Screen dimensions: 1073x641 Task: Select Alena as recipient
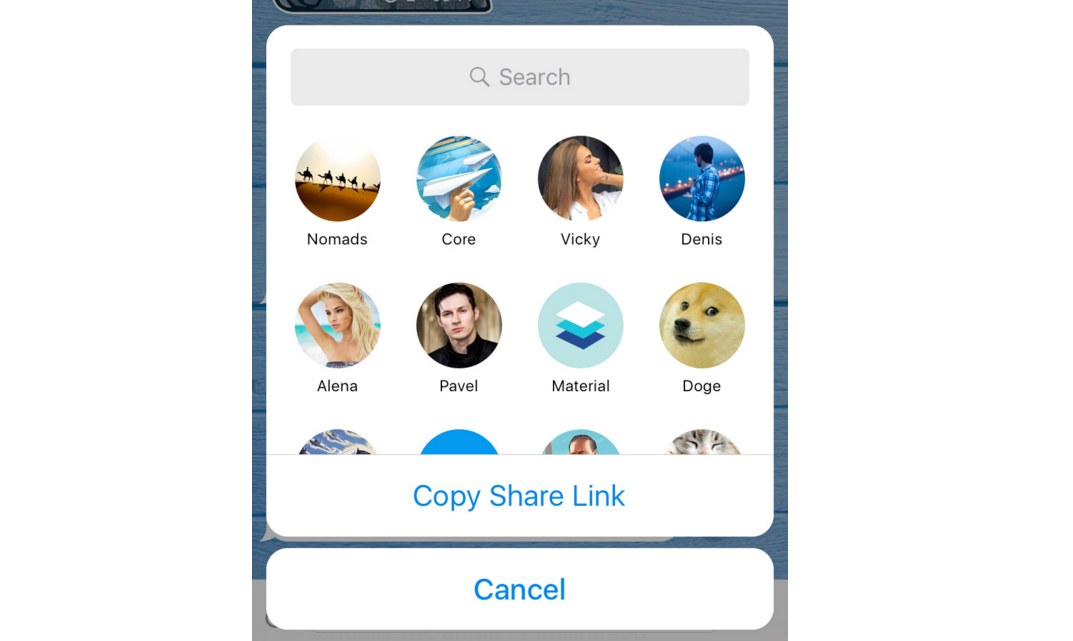pyautogui.click(x=337, y=326)
